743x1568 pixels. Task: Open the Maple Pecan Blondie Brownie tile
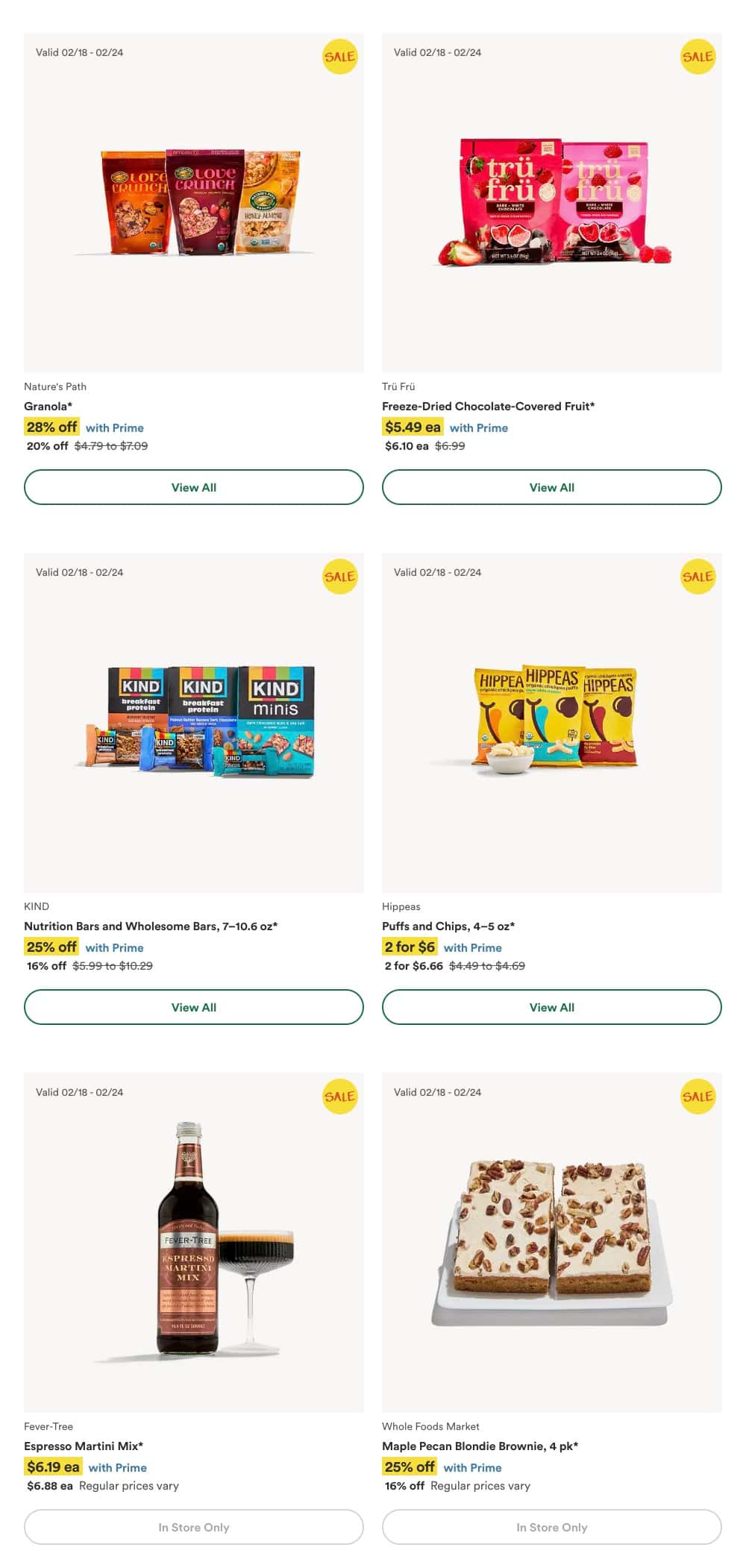click(551, 1242)
